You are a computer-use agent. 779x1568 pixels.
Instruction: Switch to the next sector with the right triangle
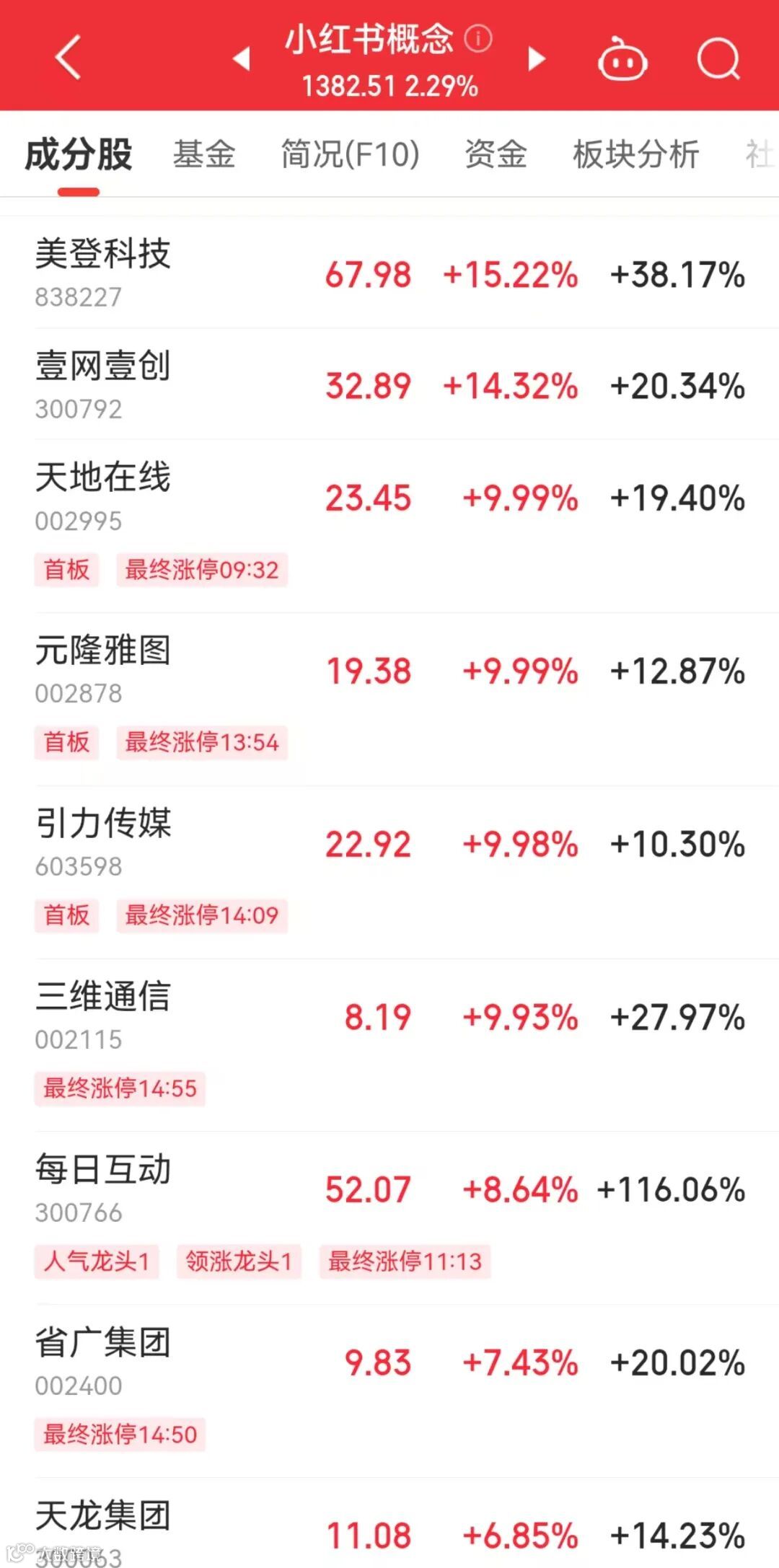[536, 58]
